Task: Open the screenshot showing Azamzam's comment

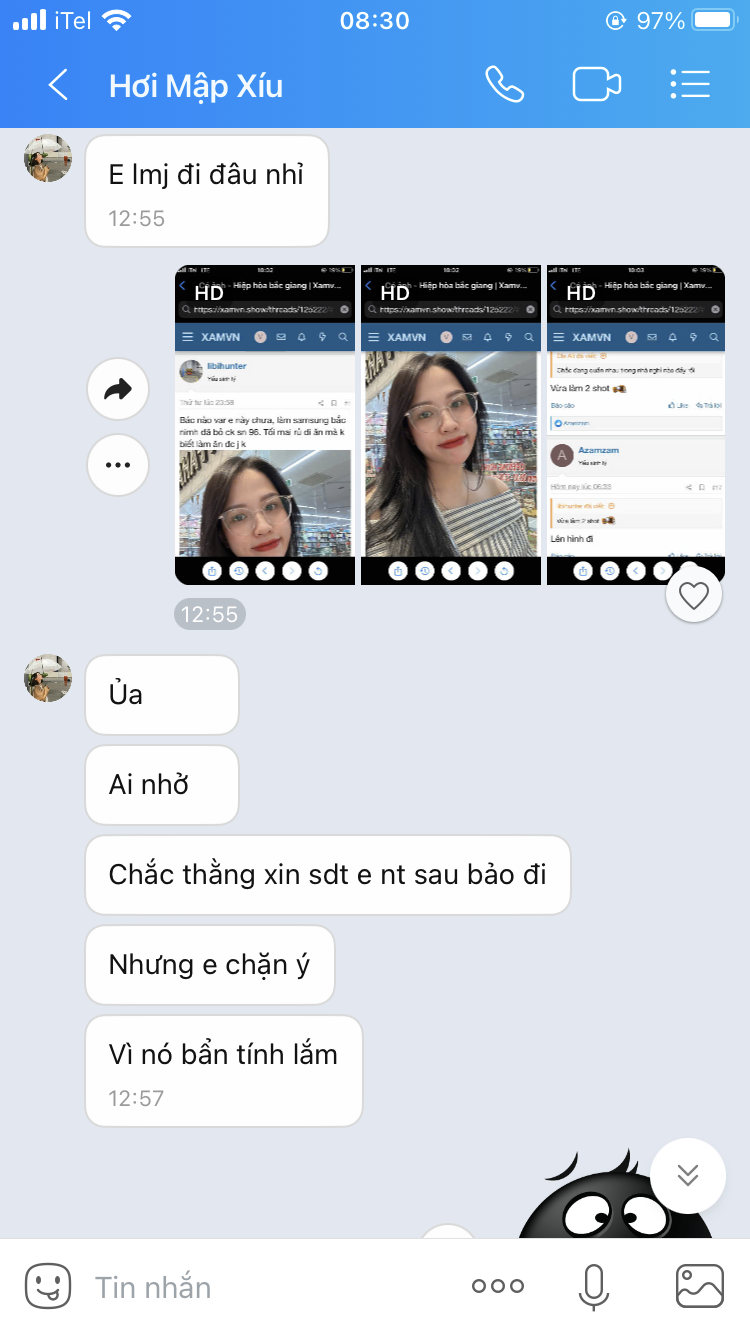Action: [636, 425]
